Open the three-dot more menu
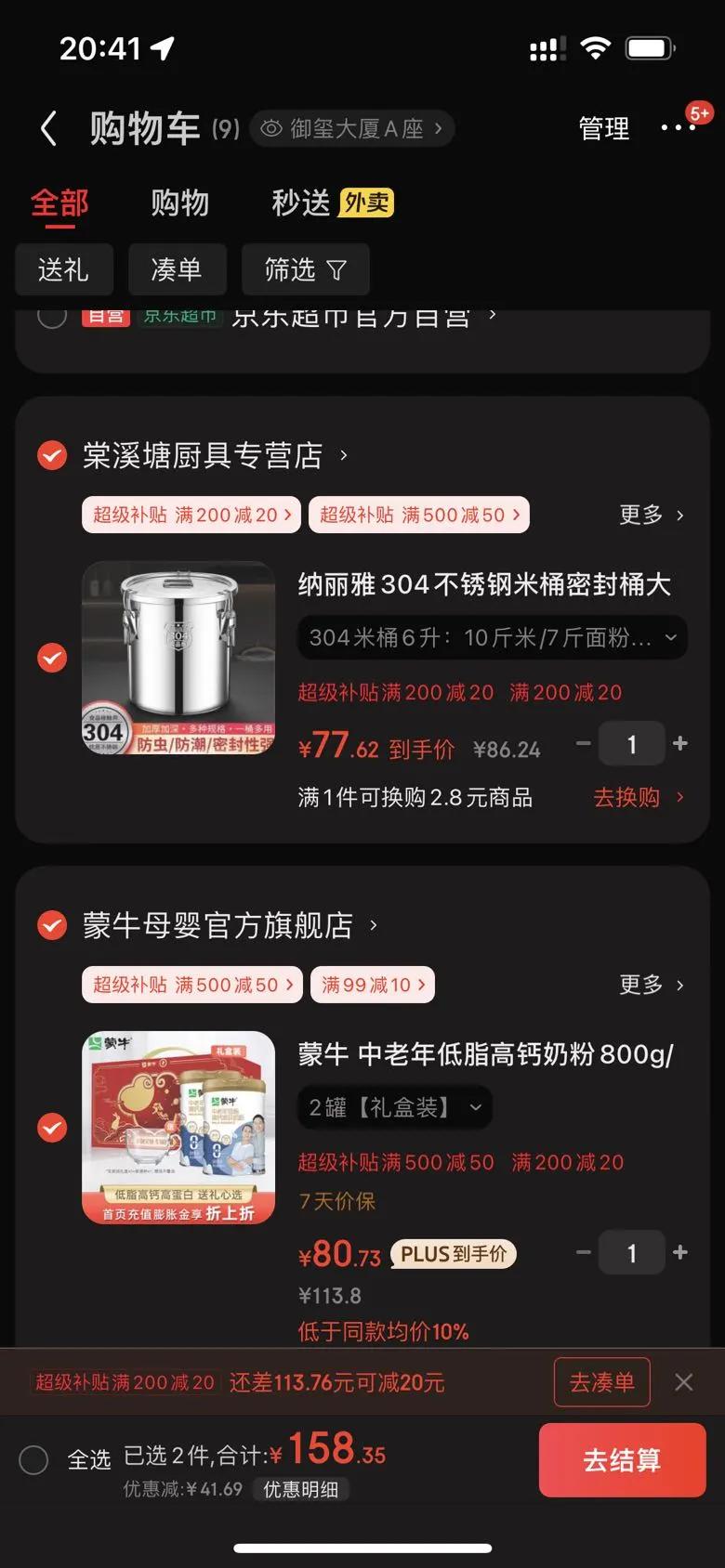This screenshot has width=725, height=1568. pyautogui.click(x=678, y=128)
